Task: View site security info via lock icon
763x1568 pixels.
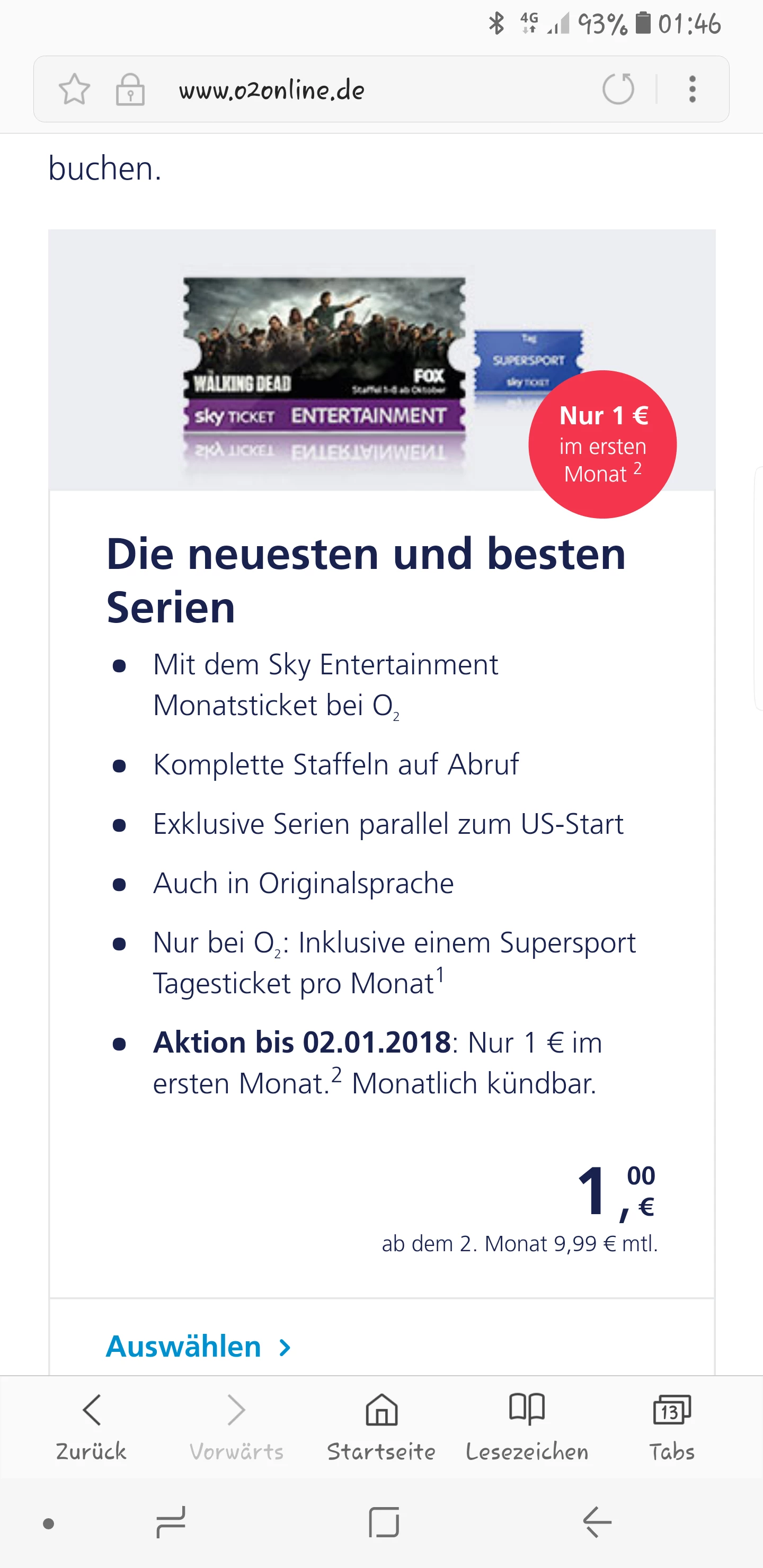Action: point(130,90)
